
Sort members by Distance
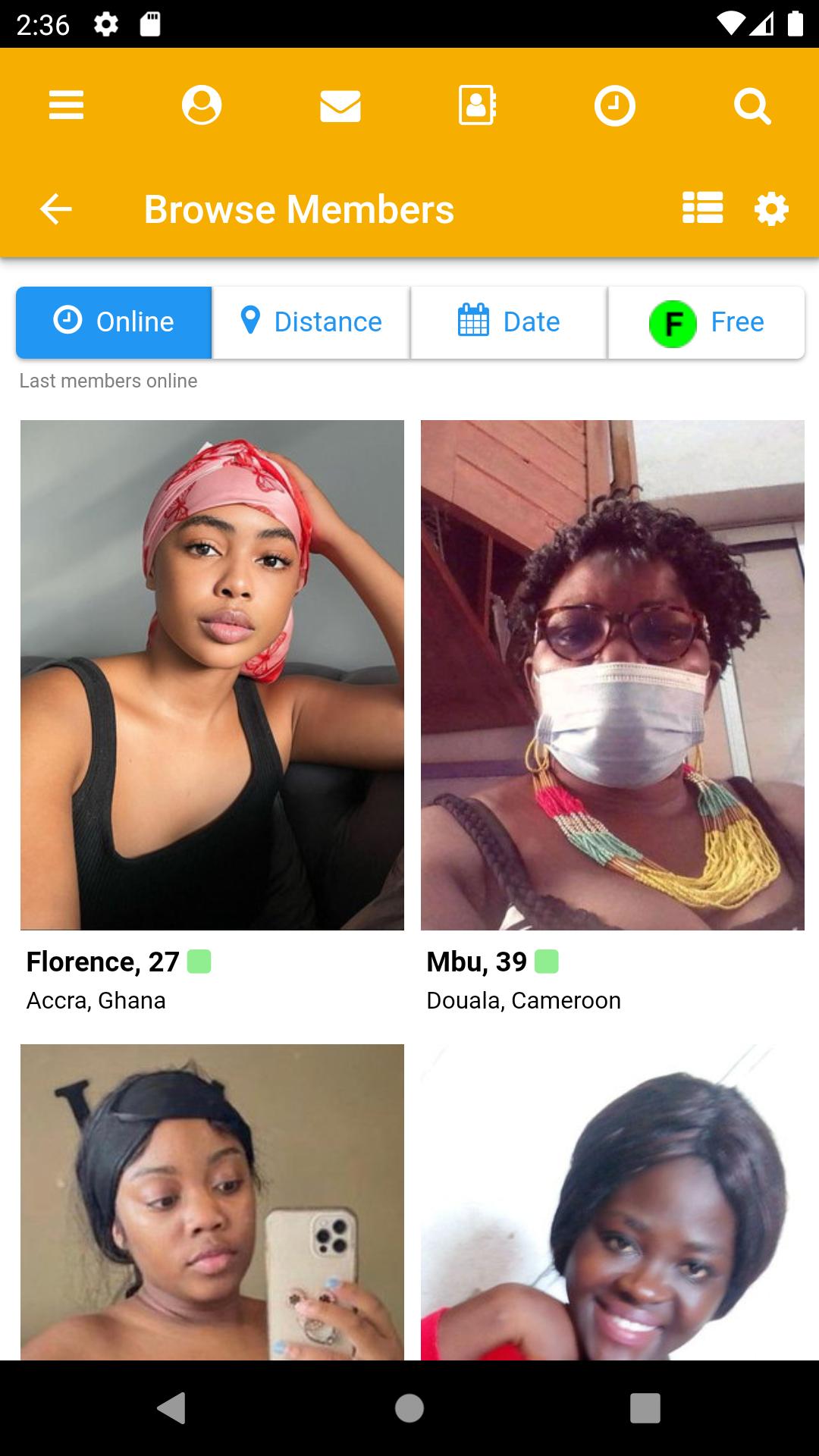(x=311, y=322)
